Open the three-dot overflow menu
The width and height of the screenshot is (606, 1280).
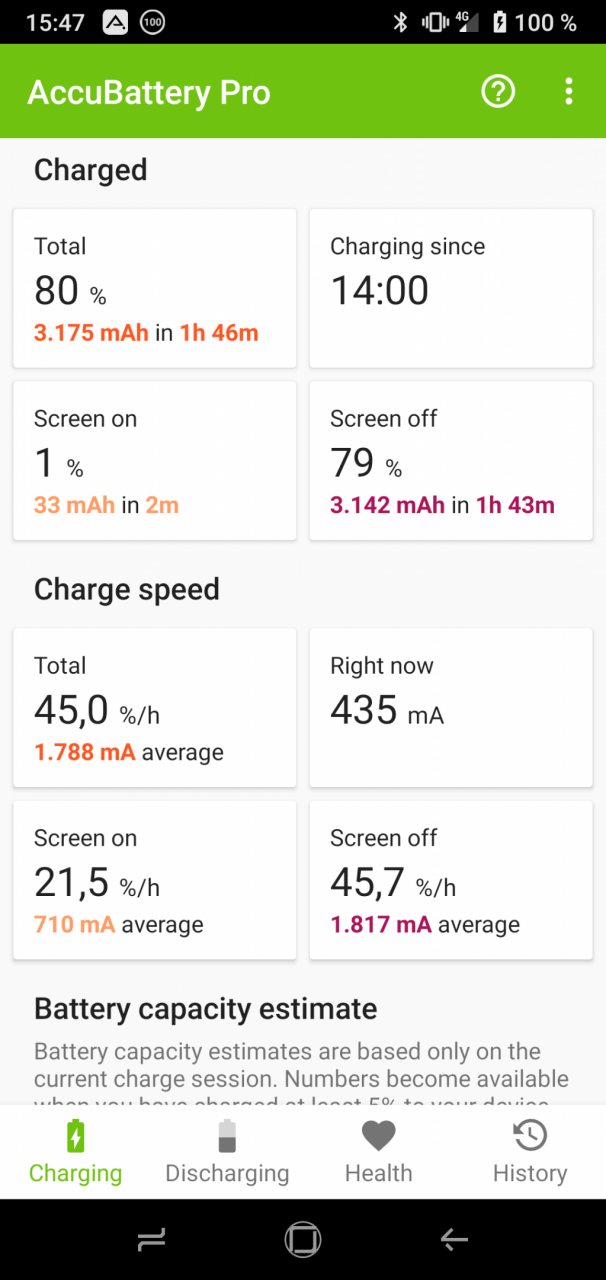568,92
